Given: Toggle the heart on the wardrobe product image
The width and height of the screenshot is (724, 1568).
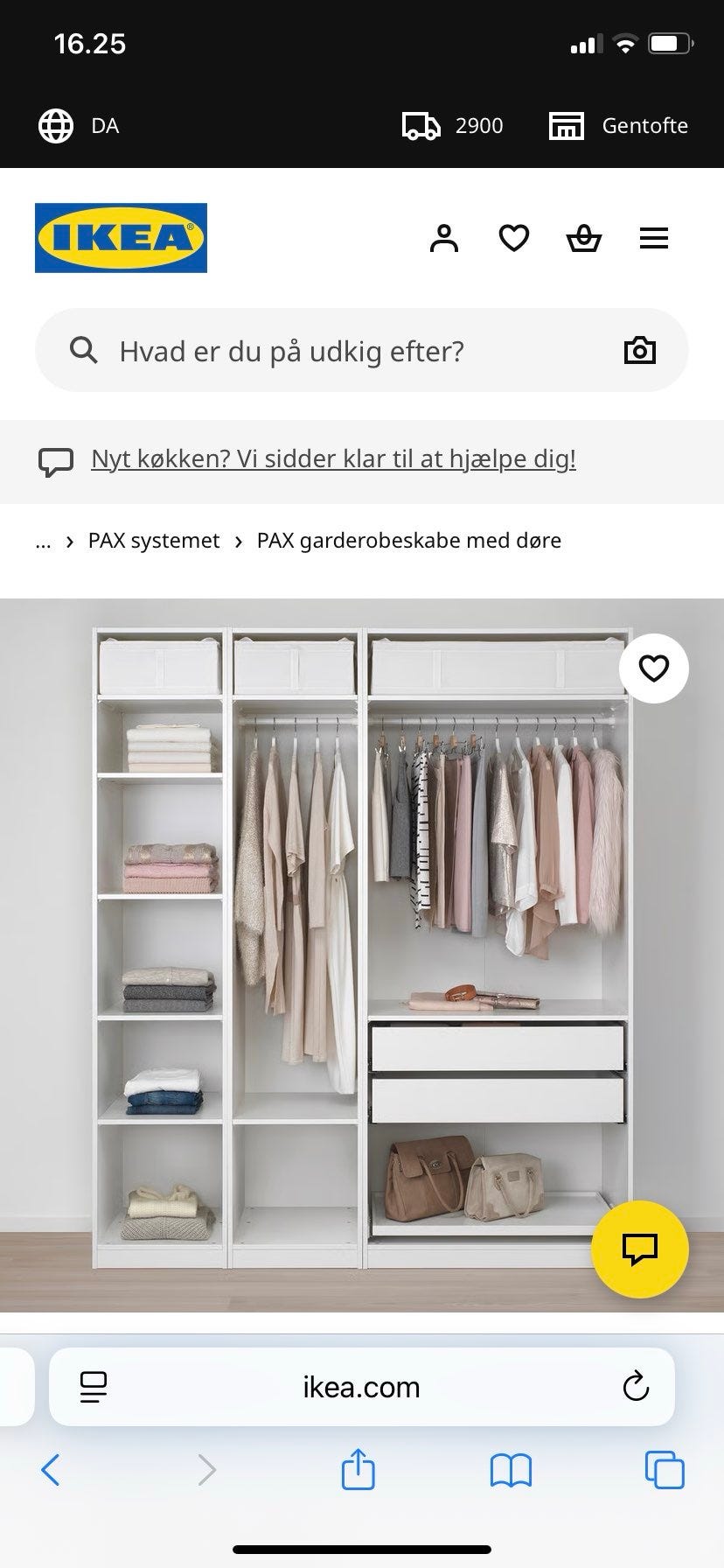Looking at the screenshot, I should [653, 668].
